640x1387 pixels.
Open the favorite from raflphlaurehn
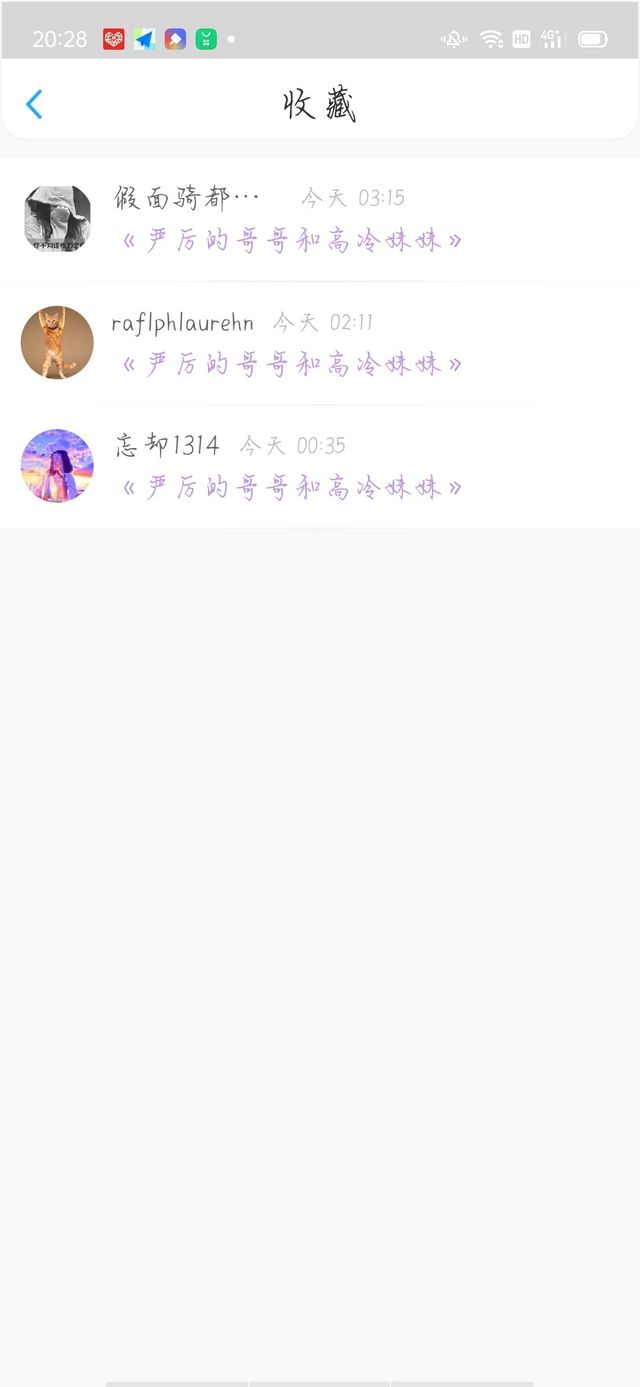(320, 343)
